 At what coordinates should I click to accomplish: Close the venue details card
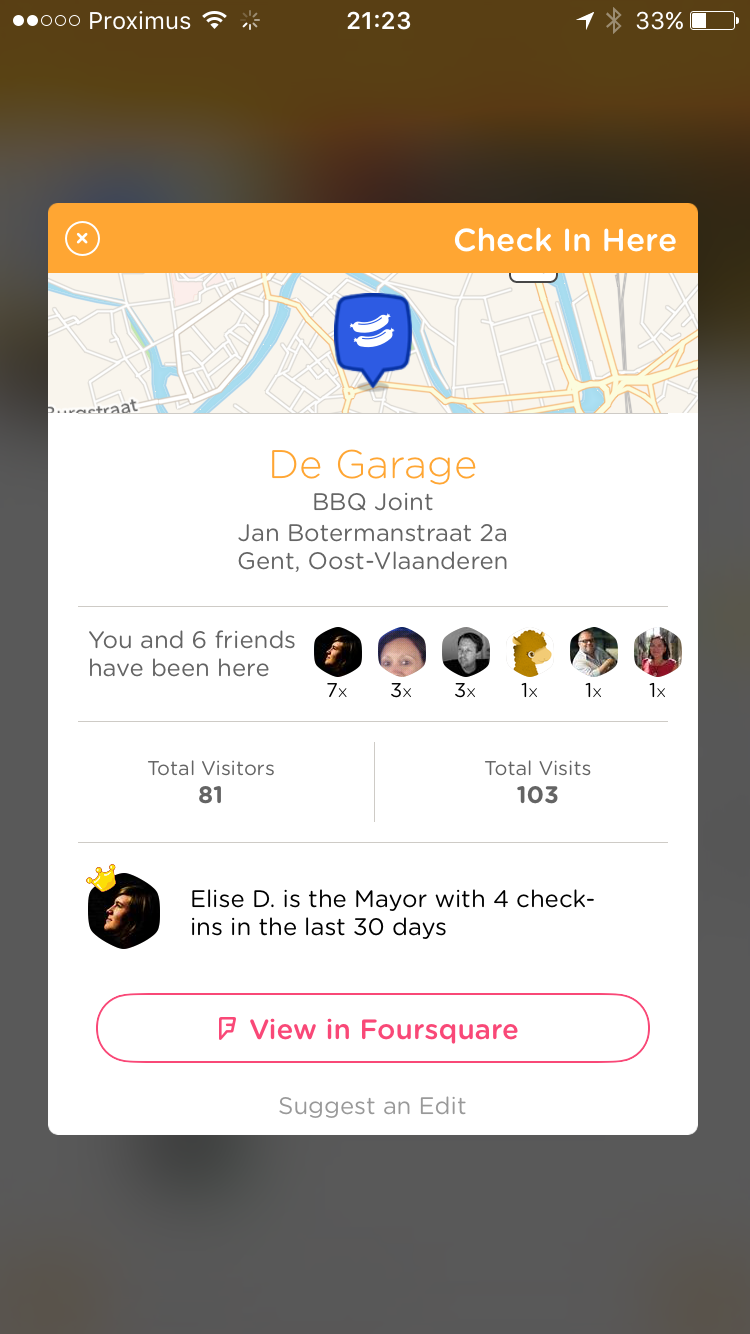point(82,239)
